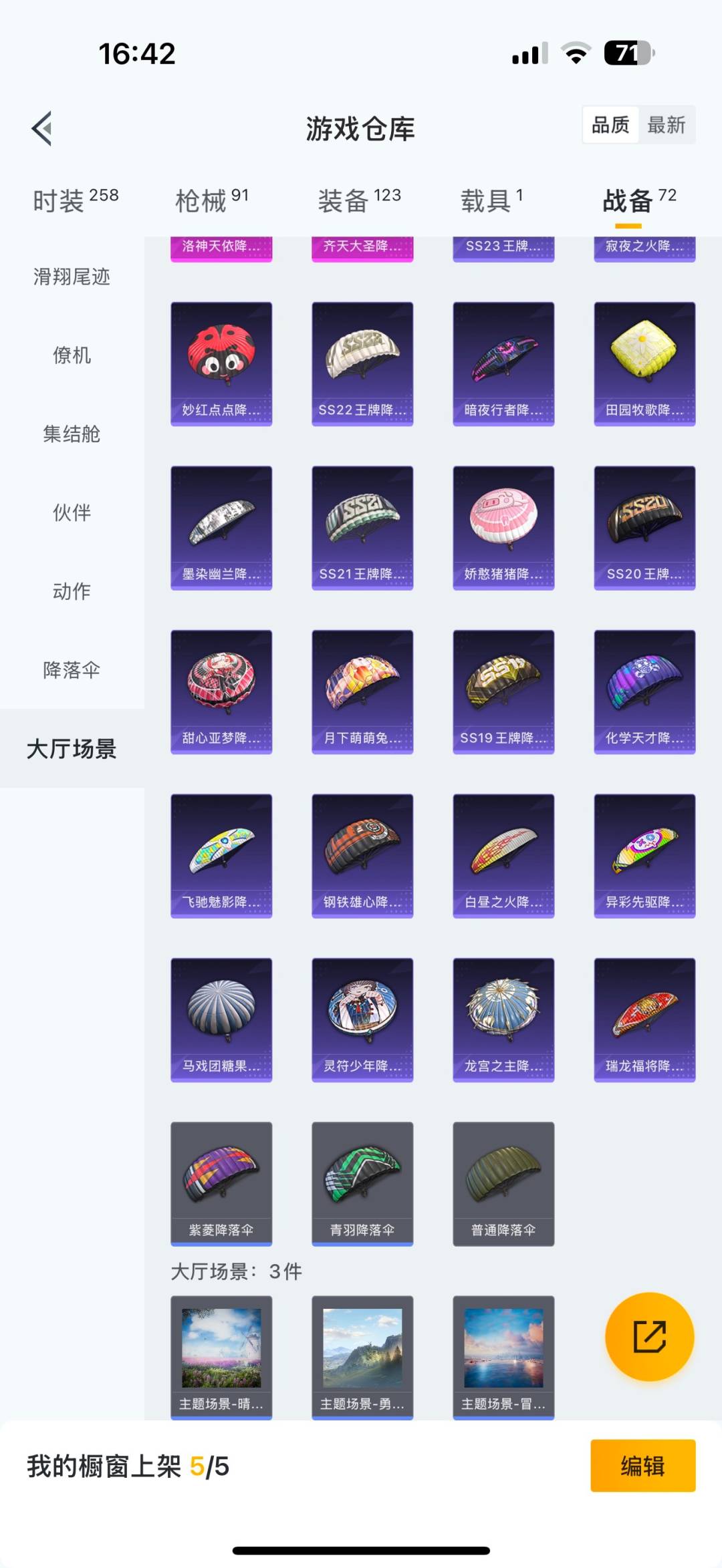This screenshot has width=722, height=1568.
Task: Switch sorting to 品质 quality mode
Action: [609, 125]
